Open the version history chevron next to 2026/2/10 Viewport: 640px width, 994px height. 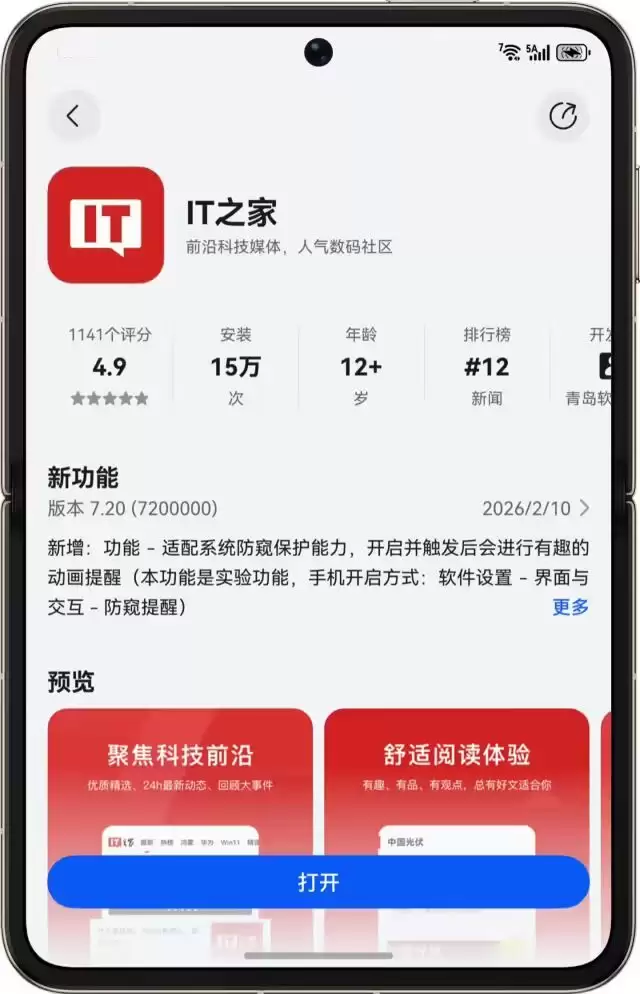pos(584,508)
